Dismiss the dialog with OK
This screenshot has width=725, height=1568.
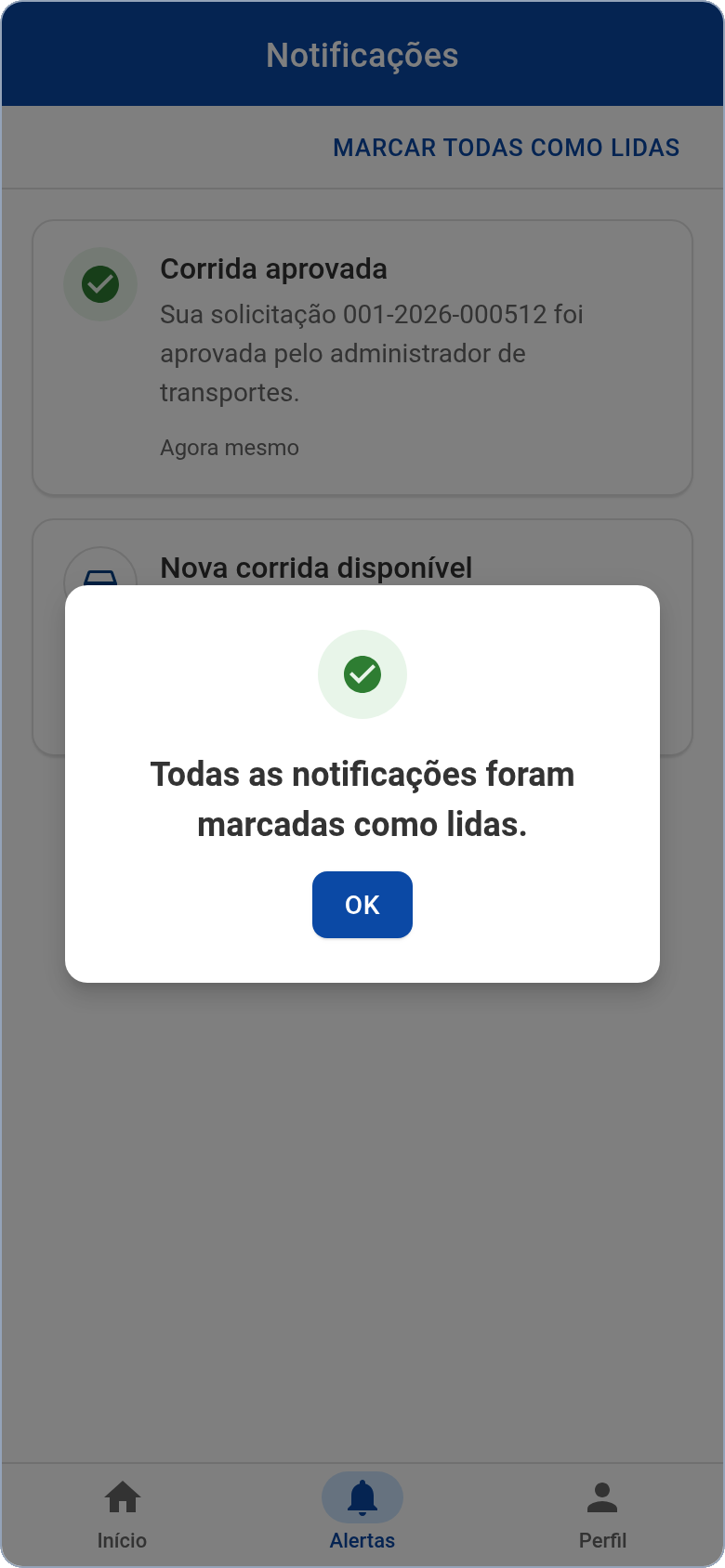362,905
